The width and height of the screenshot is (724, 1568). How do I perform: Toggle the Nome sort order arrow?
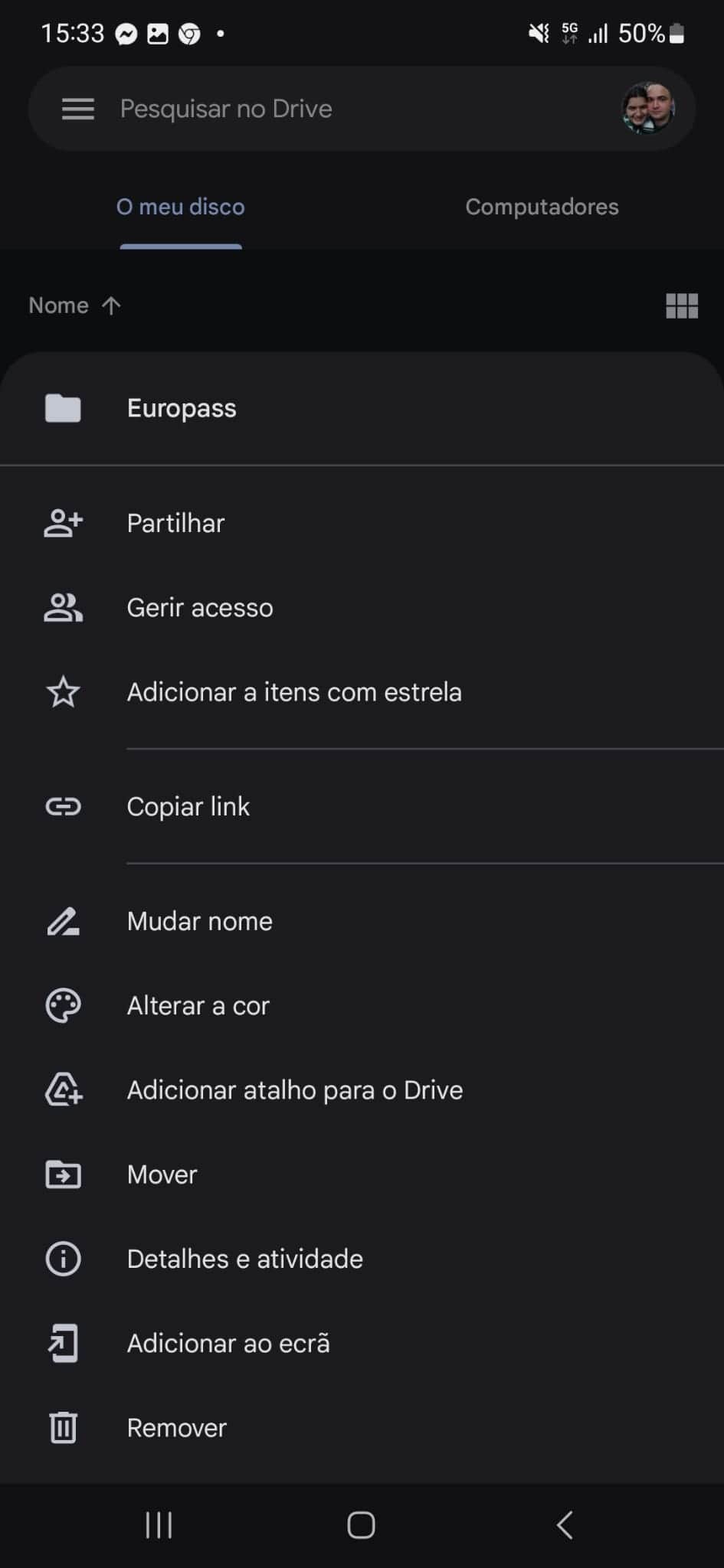pyautogui.click(x=112, y=305)
